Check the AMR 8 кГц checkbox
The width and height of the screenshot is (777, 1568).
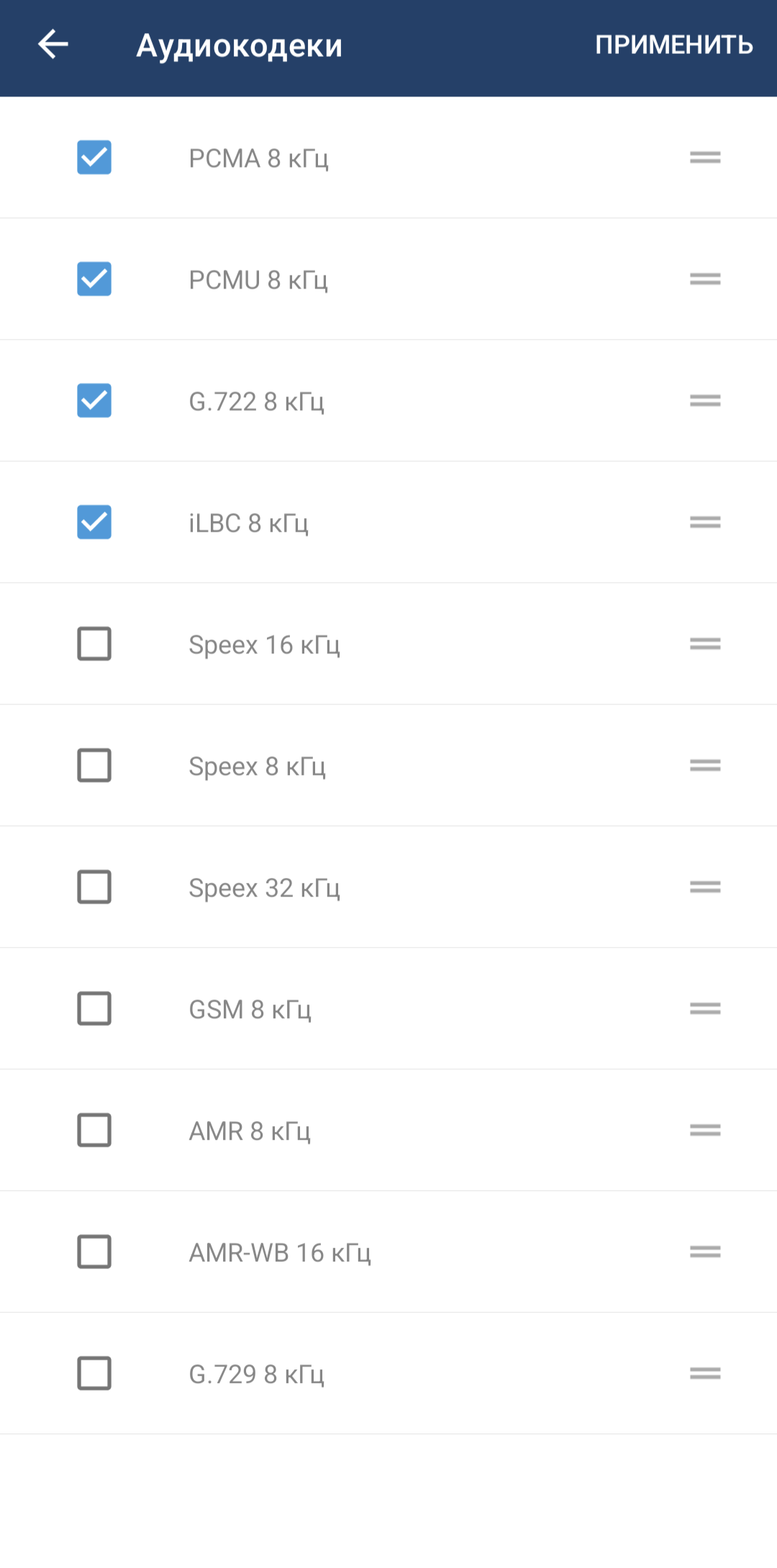(x=94, y=1130)
